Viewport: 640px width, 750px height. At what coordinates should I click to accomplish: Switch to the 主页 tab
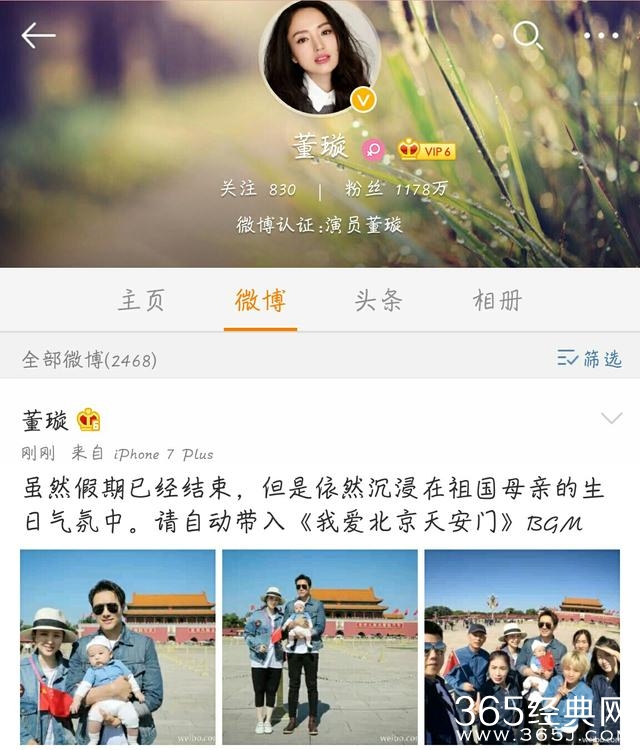141,300
